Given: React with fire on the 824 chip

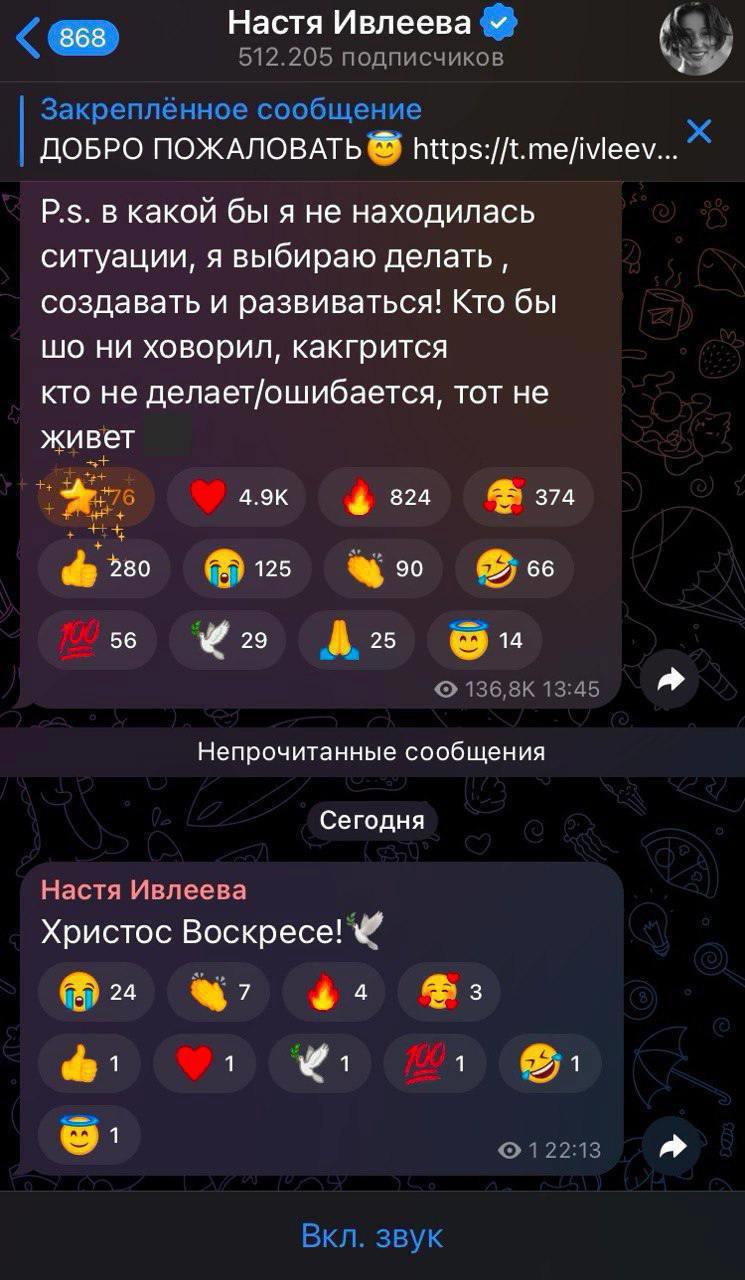Looking at the screenshot, I should 384,497.
